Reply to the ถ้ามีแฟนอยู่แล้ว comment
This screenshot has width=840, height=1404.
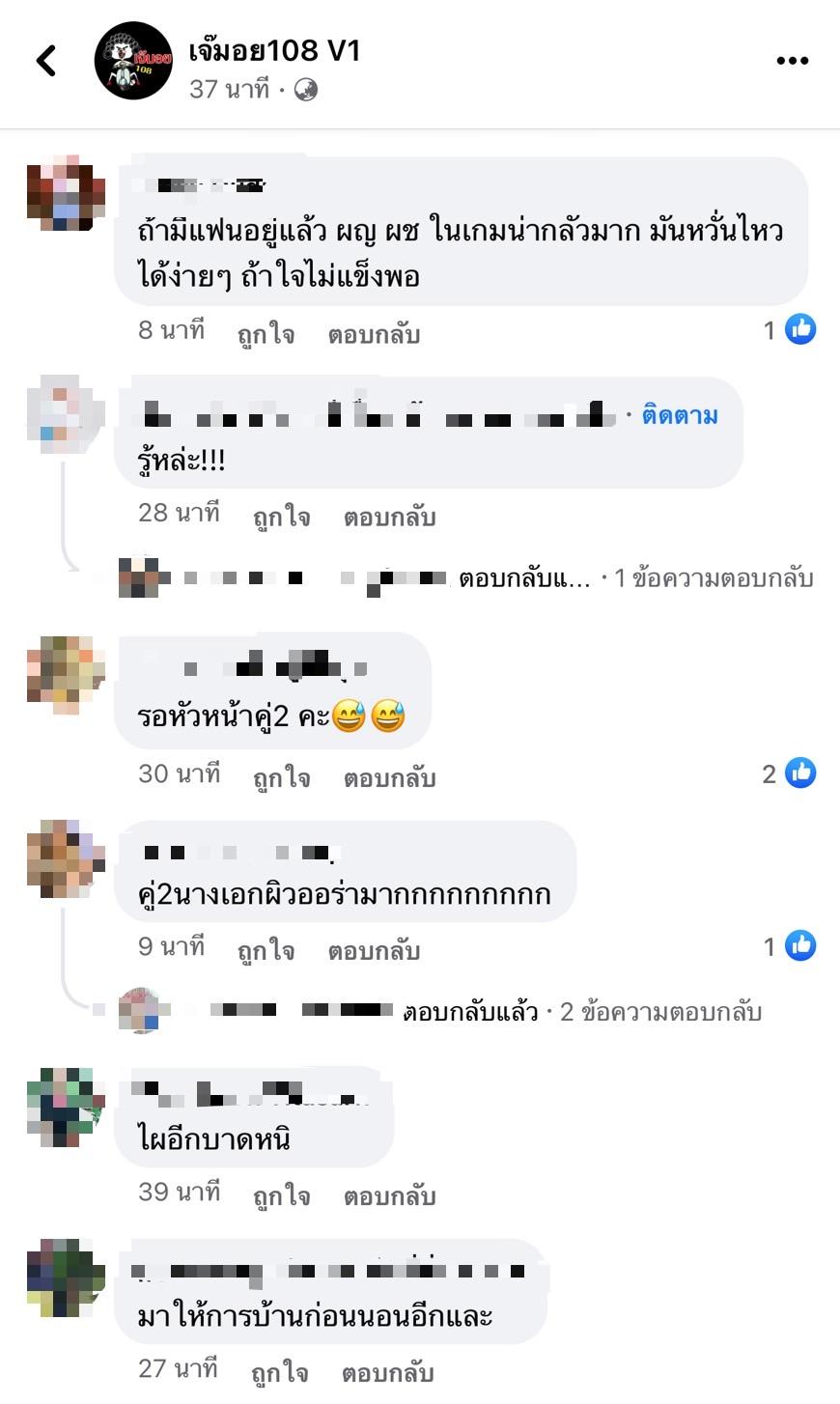(x=374, y=334)
